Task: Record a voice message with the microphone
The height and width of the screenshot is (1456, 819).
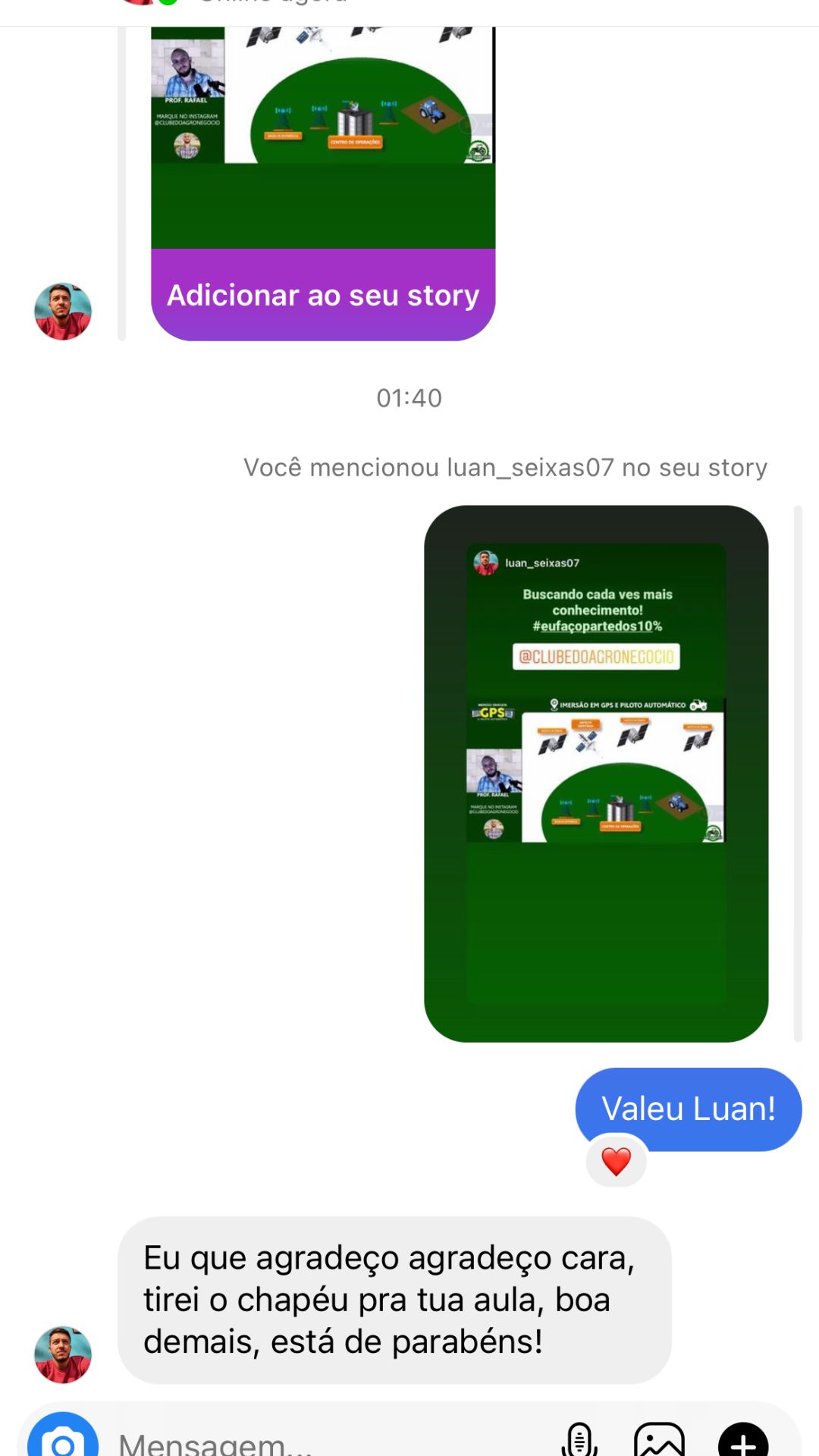Action: 579,1439
